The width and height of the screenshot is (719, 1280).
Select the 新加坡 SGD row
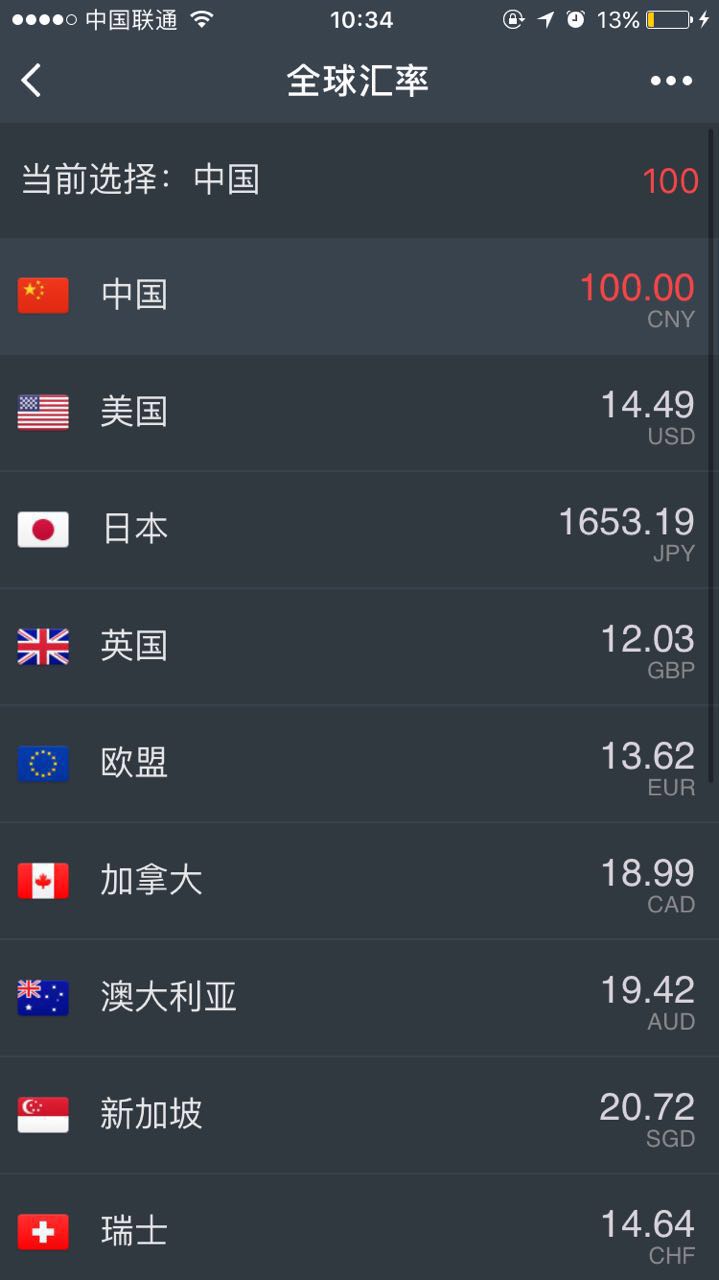pos(359,1115)
